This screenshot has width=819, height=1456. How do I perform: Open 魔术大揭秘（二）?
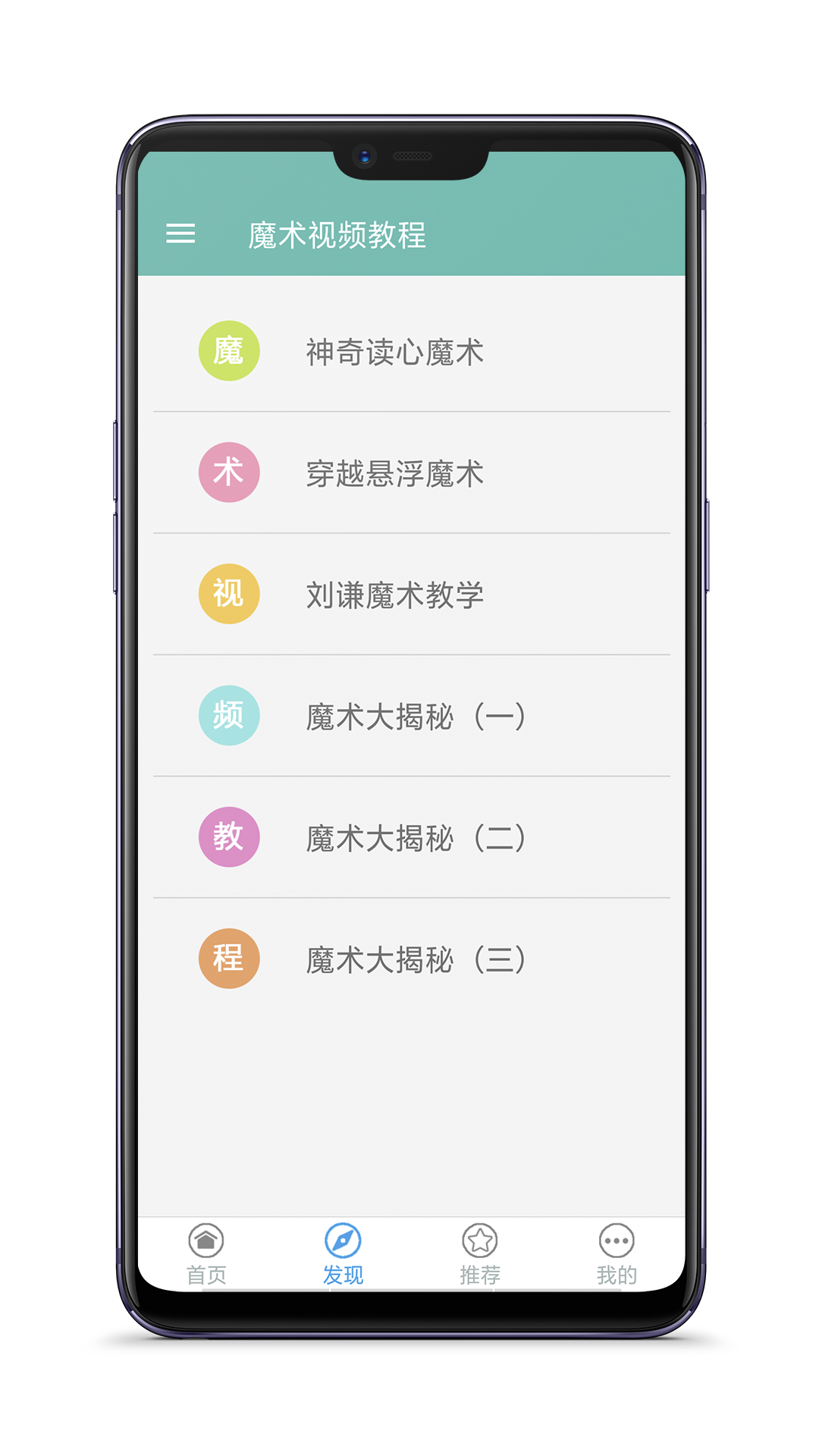click(x=416, y=837)
